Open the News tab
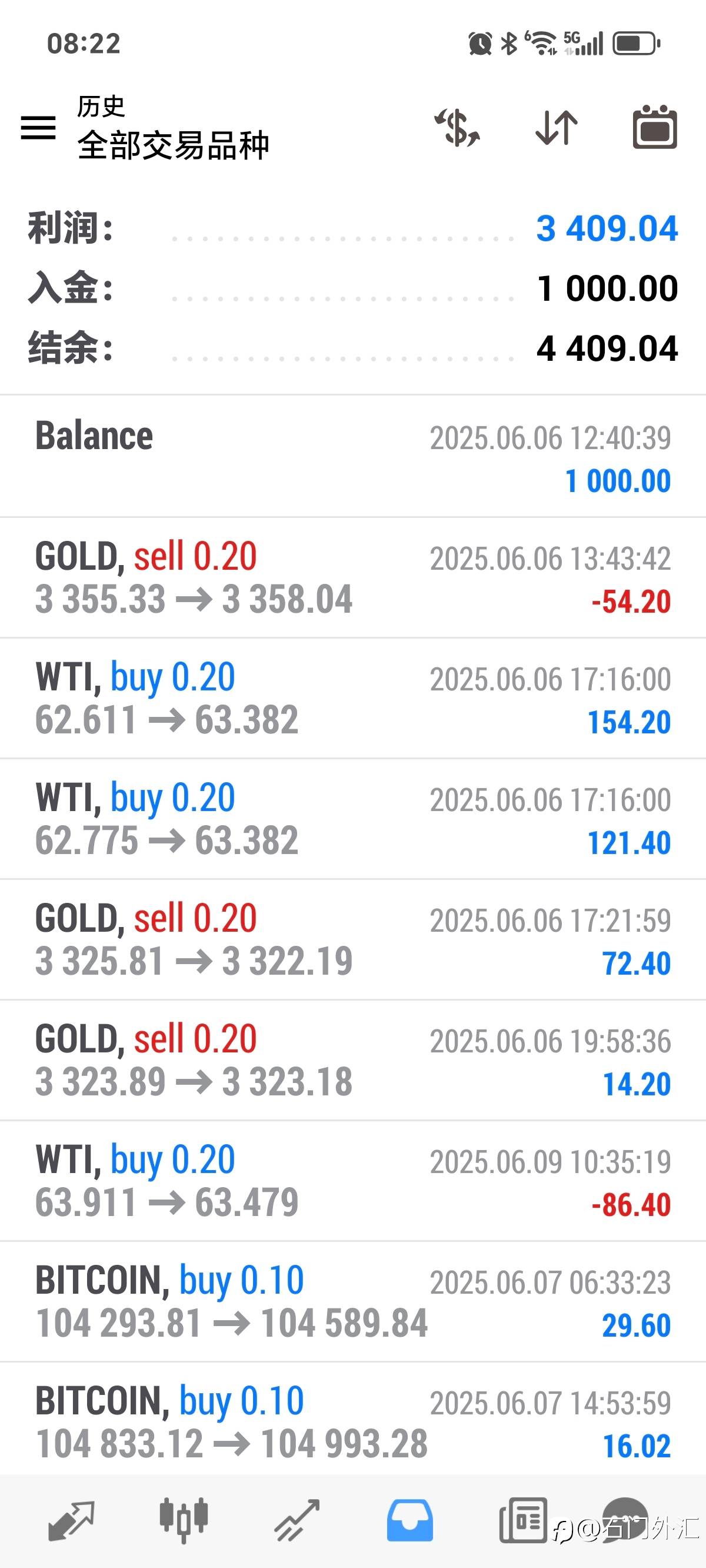 [x=523, y=1520]
